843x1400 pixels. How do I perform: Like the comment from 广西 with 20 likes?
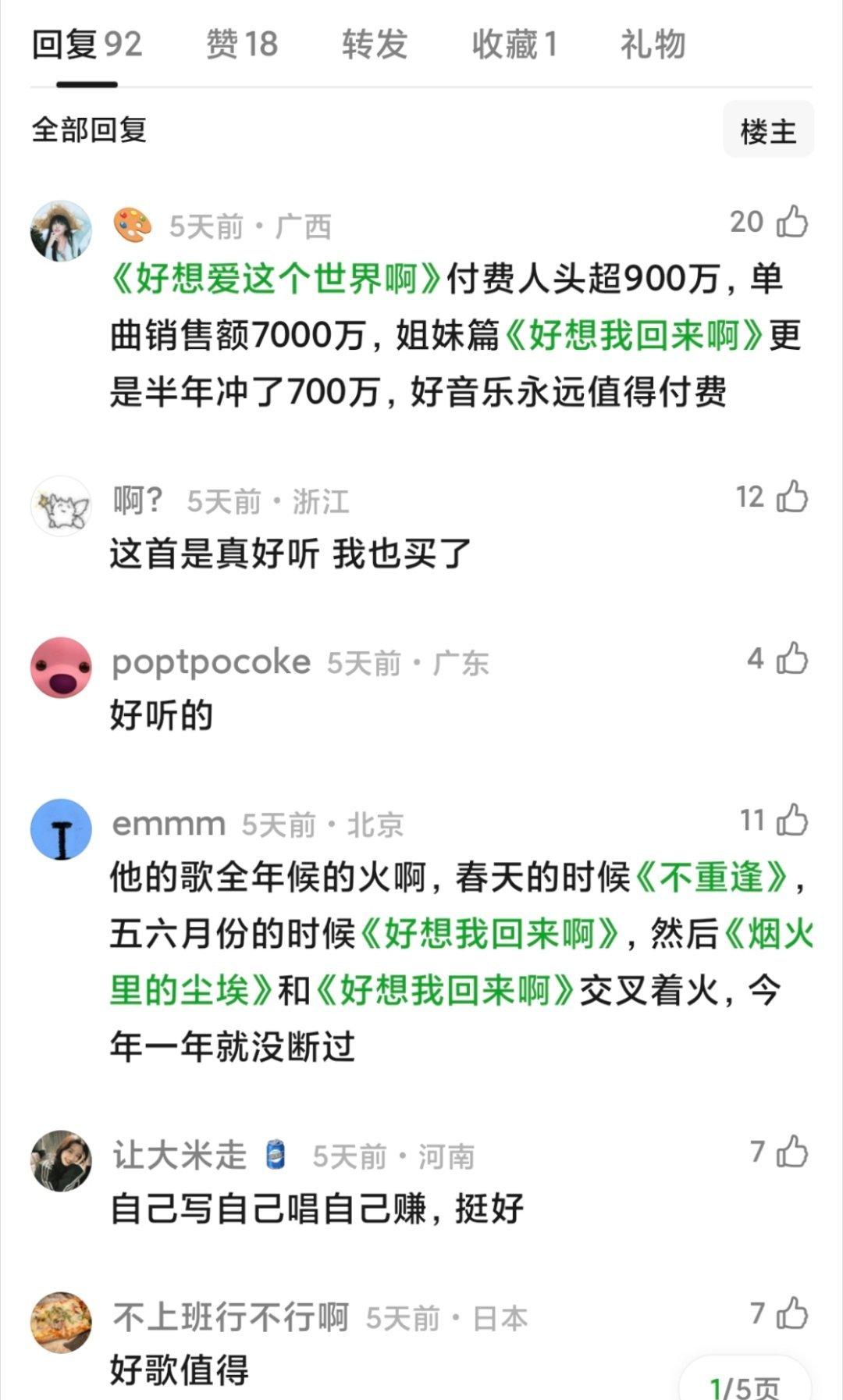click(792, 223)
